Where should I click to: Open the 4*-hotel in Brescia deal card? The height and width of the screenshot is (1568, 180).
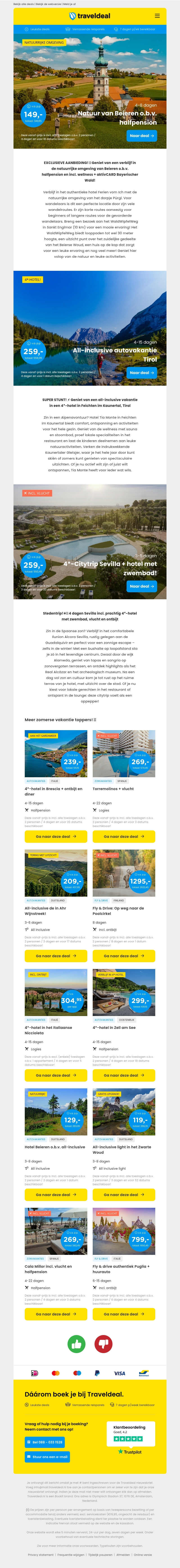click(56, 836)
